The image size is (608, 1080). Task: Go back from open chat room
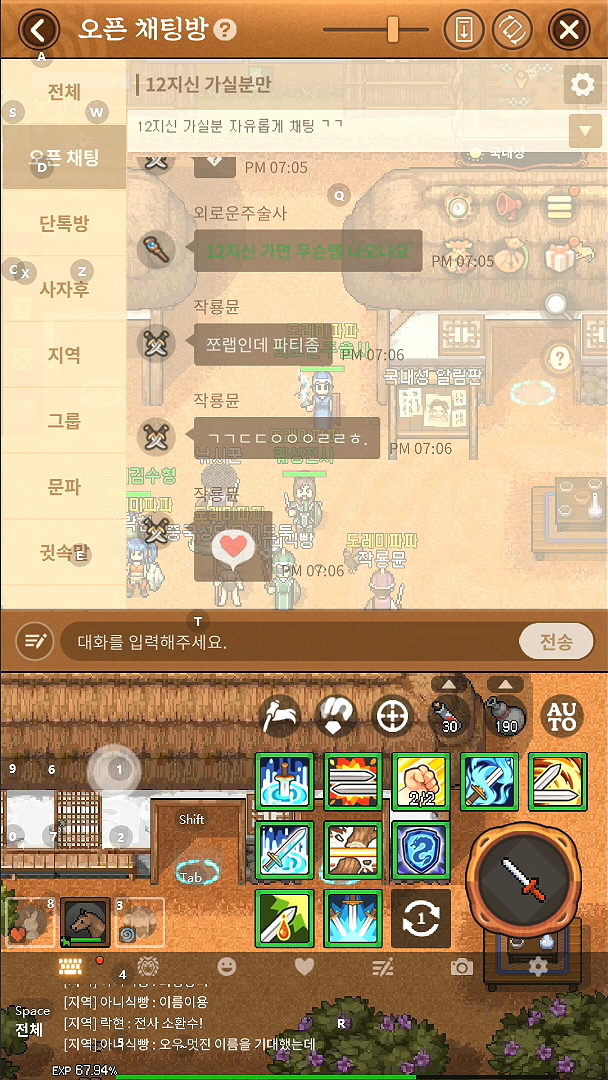click(x=39, y=29)
